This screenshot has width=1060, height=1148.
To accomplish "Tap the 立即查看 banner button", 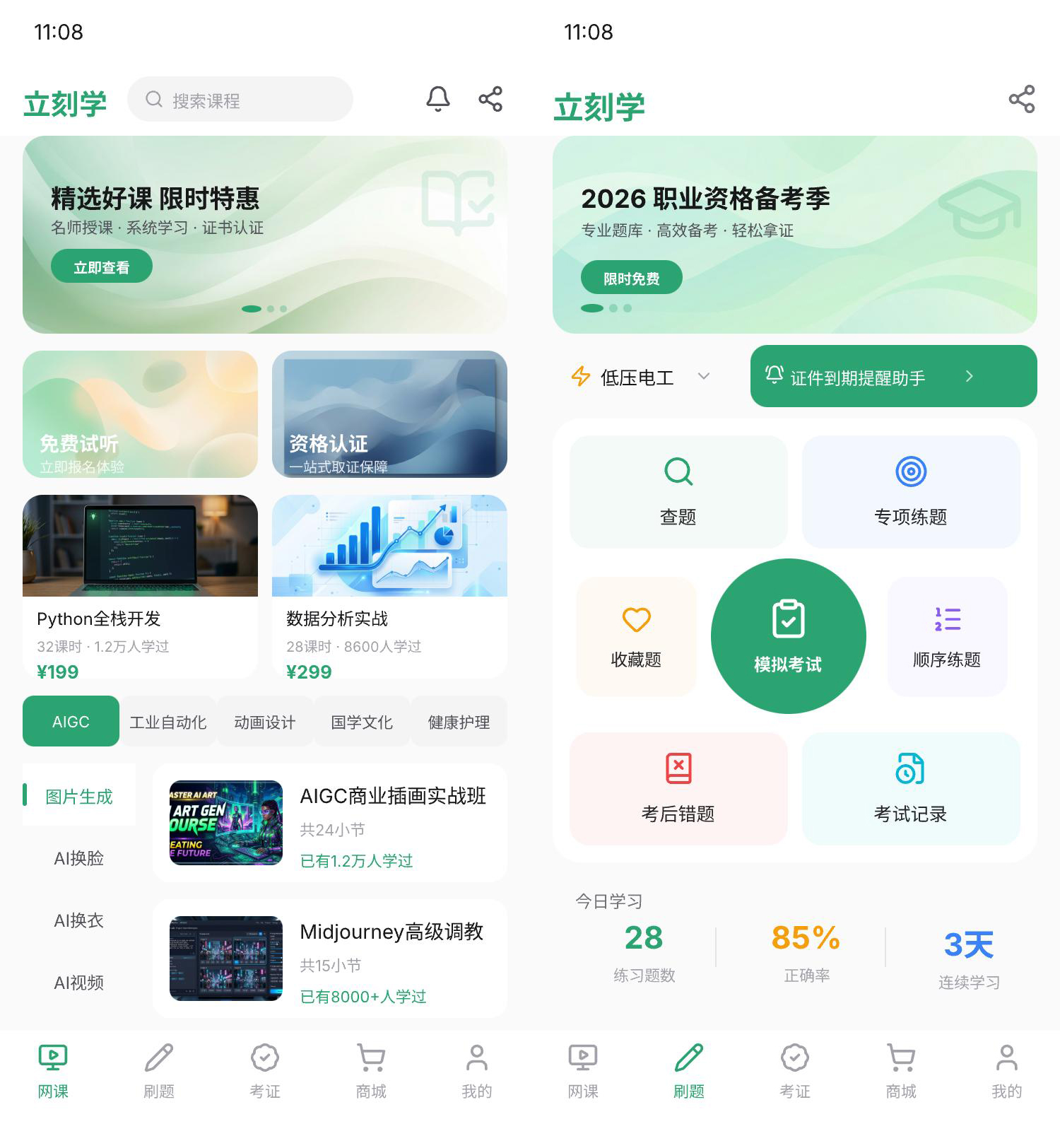I will coord(102,267).
